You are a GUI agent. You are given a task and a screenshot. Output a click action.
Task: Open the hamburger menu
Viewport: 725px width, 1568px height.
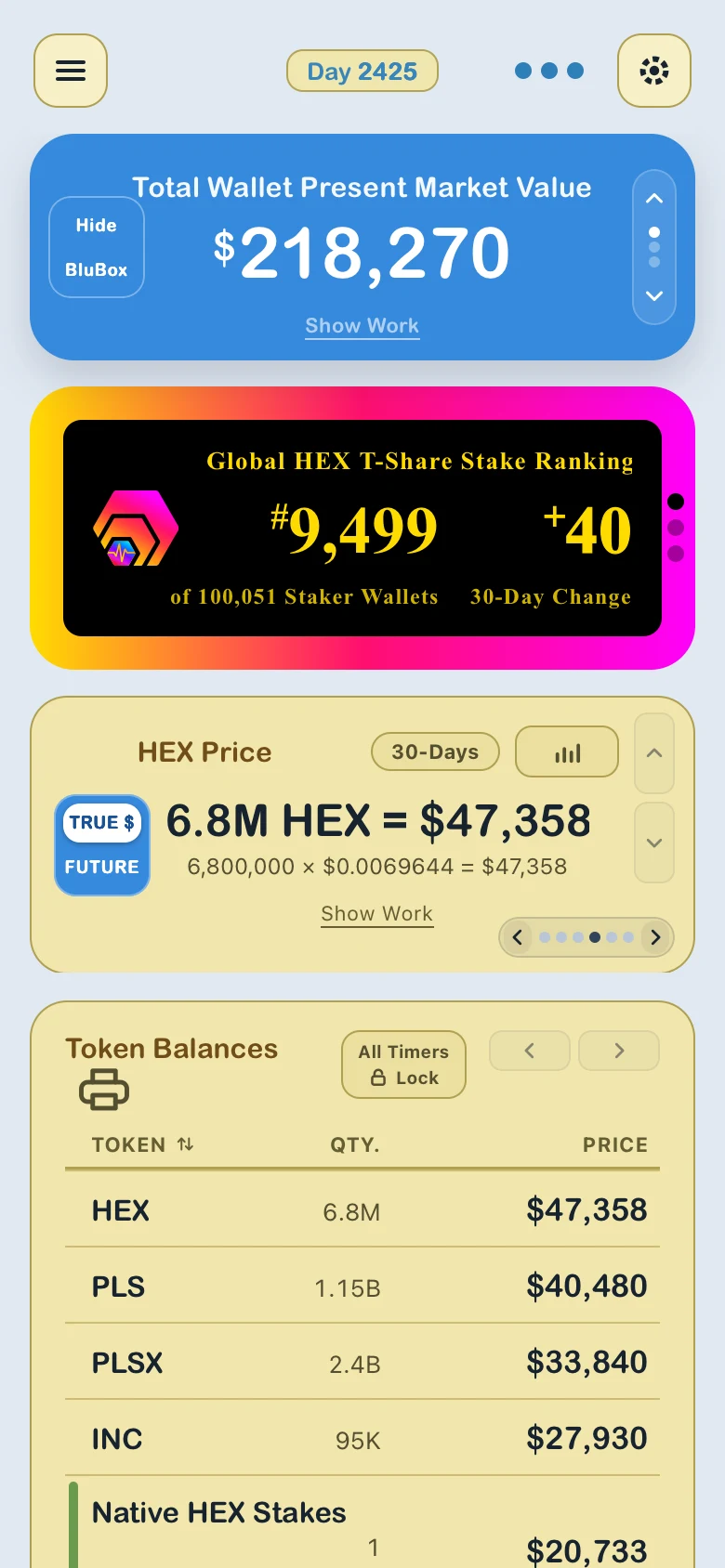(71, 71)
